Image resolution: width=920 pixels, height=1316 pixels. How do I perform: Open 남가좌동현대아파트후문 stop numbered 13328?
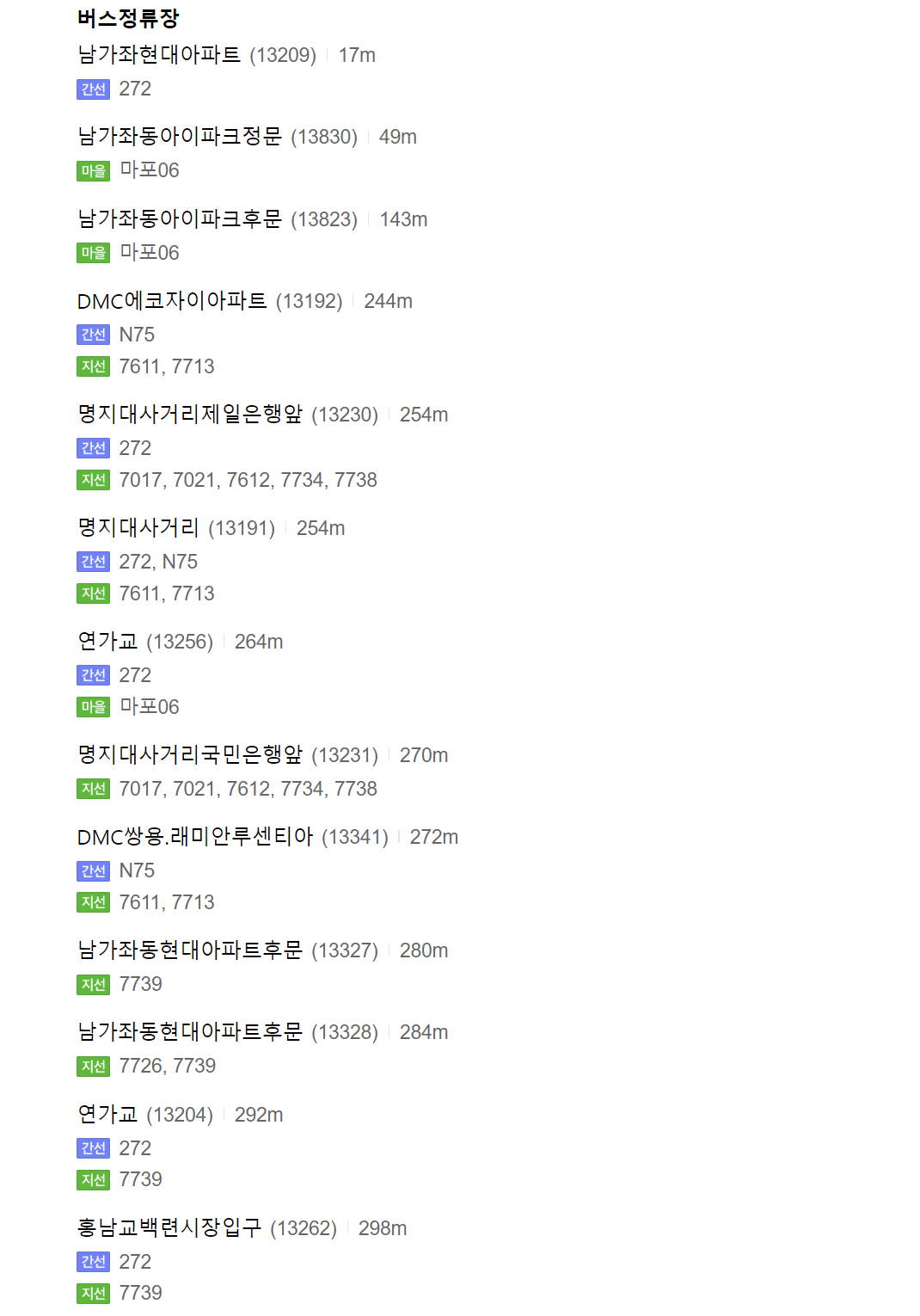point(190,1032)
